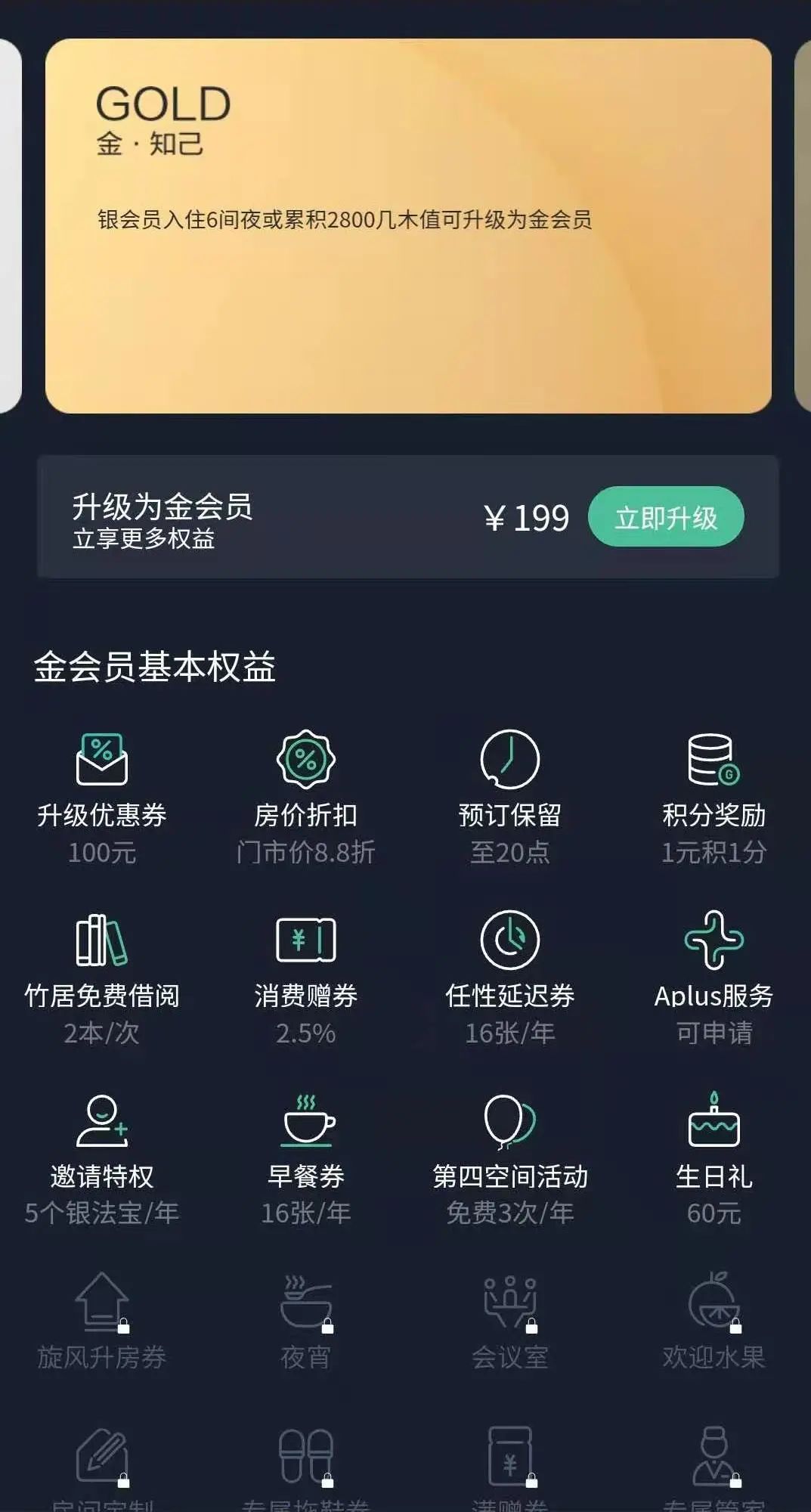Tap the 立即升级 upgrade button

tap(666, 516)
